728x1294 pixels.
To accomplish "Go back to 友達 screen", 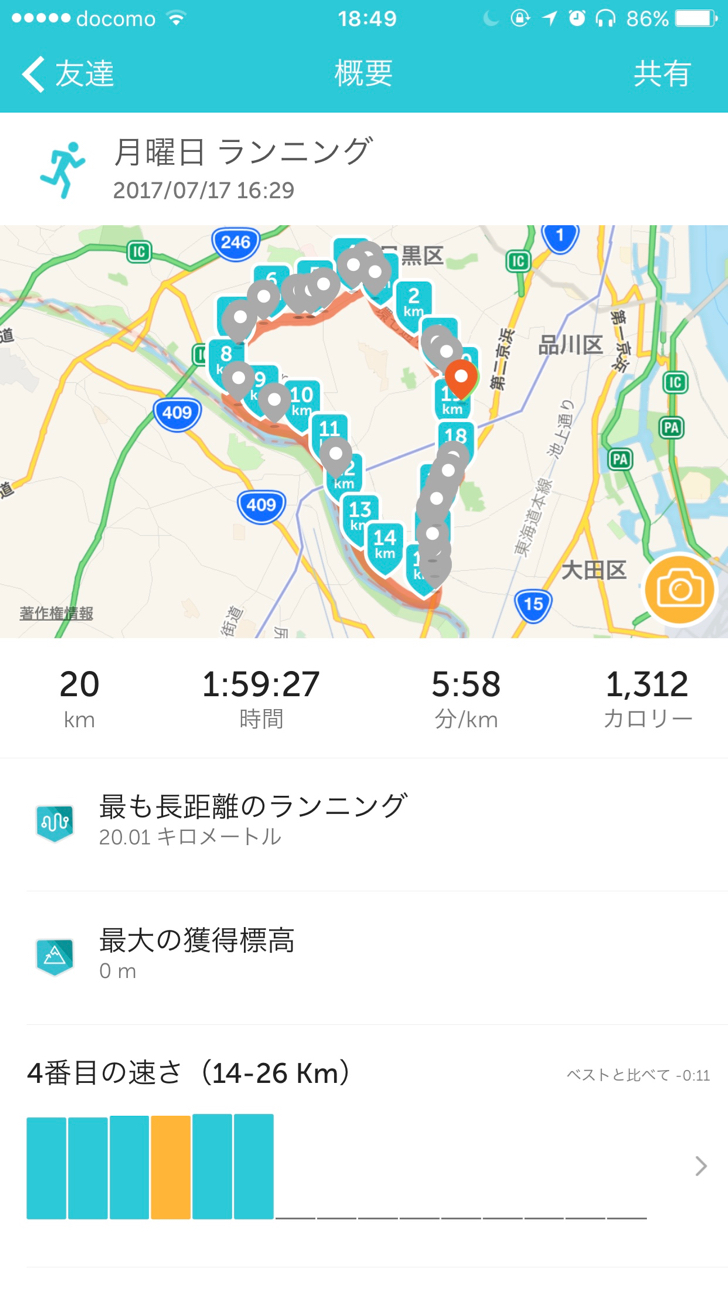I will pyautogui.click(x=68, y=74).
